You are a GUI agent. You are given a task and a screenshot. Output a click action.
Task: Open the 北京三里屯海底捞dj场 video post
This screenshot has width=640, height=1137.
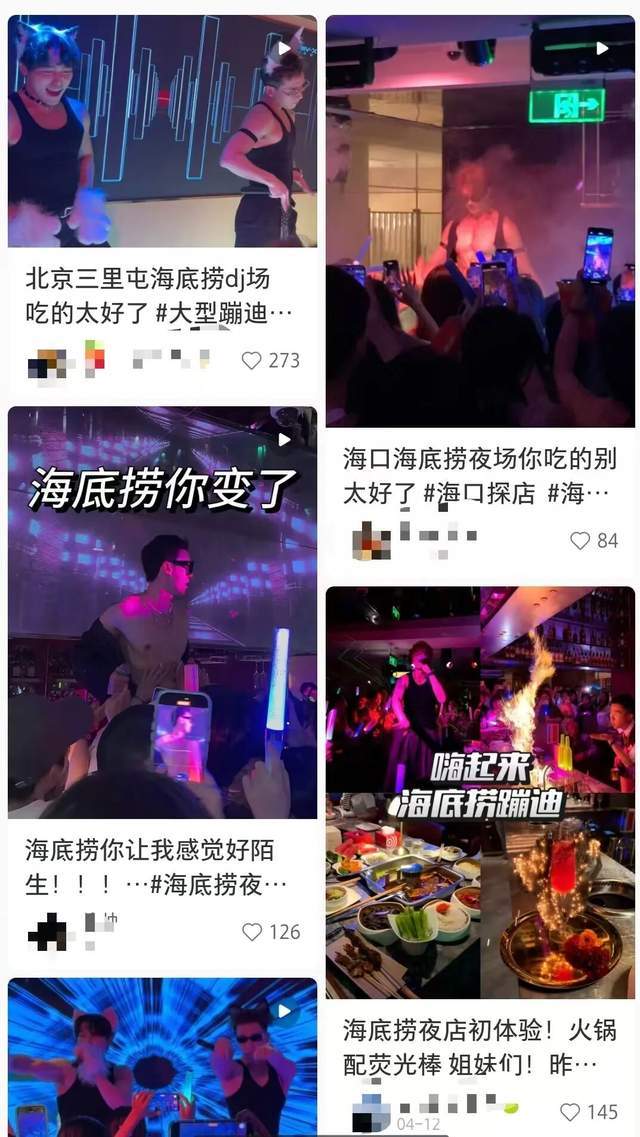click(162, 132)
